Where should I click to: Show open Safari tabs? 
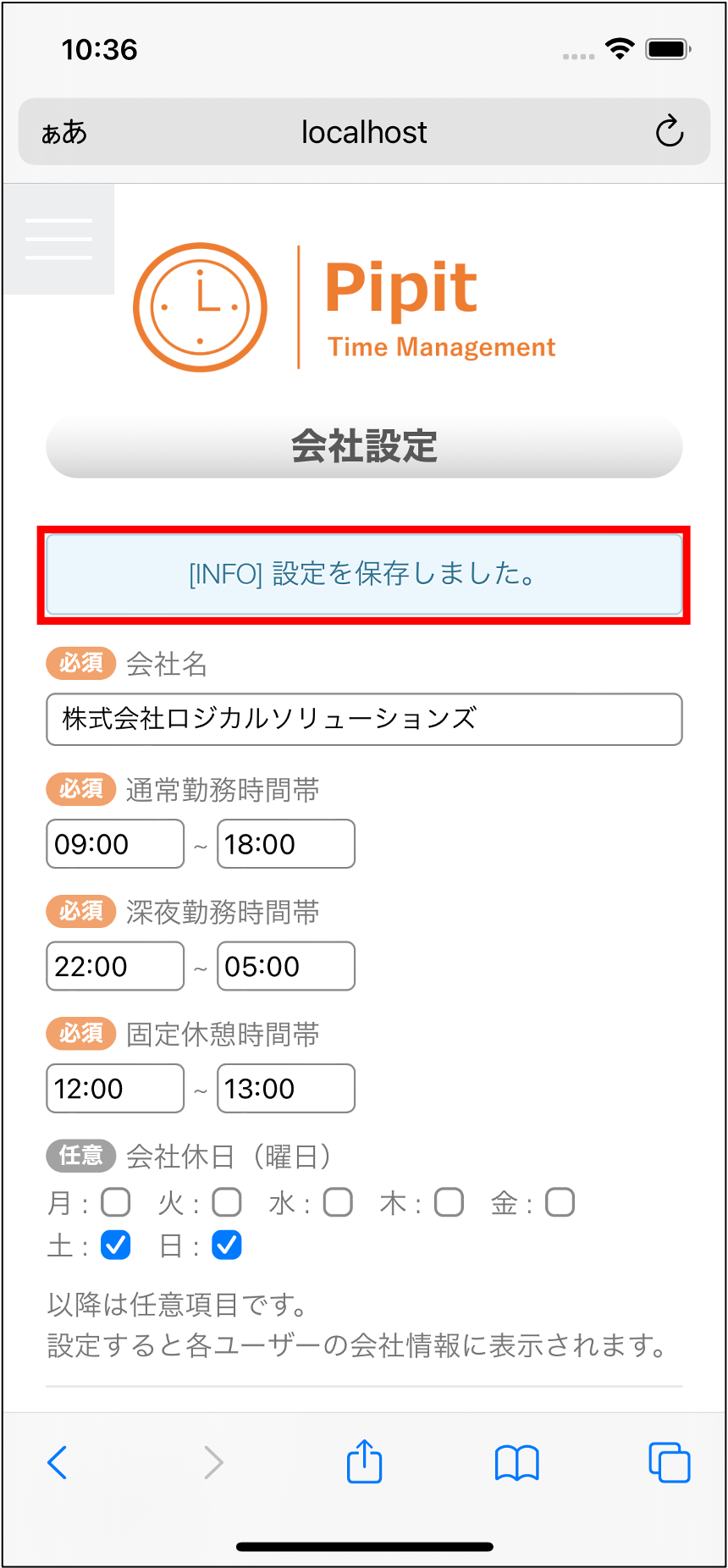click(x=669, y=1462)
